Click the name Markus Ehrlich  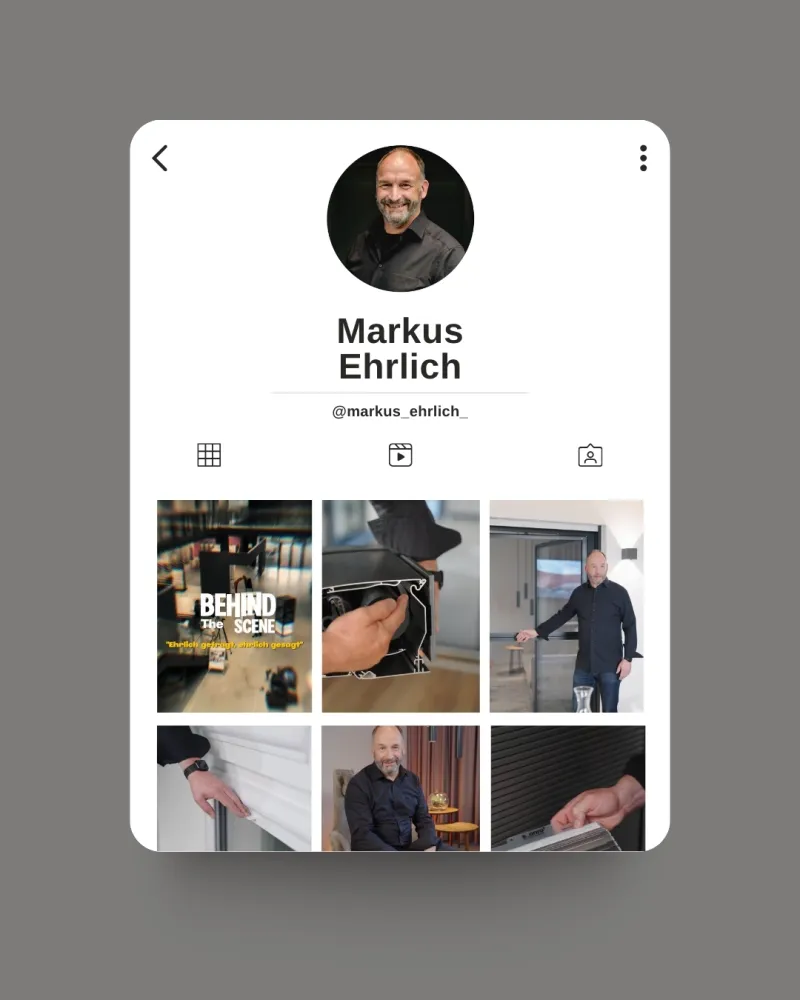(x=400, y=348)
